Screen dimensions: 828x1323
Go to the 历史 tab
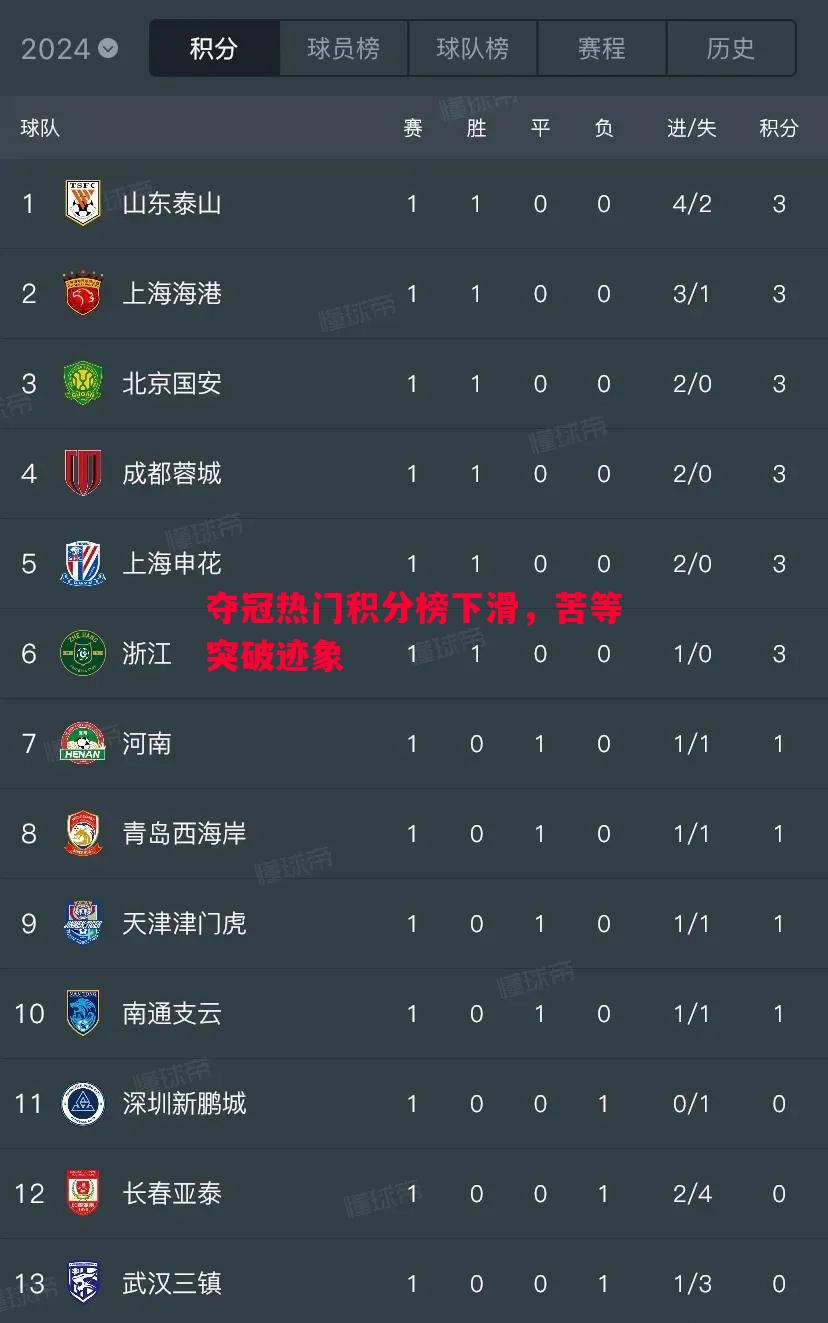click(730, 48)
